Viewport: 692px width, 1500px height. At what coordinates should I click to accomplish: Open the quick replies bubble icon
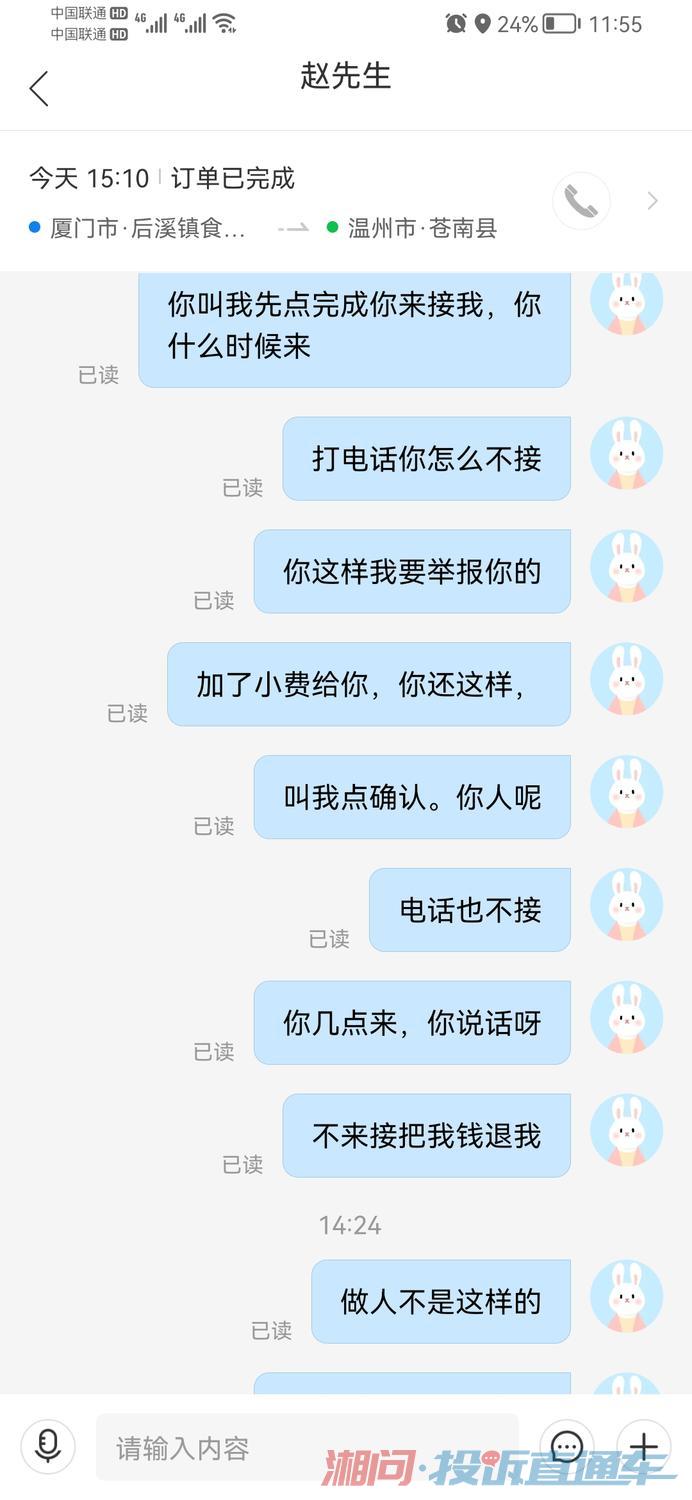tap(567, 1446)
